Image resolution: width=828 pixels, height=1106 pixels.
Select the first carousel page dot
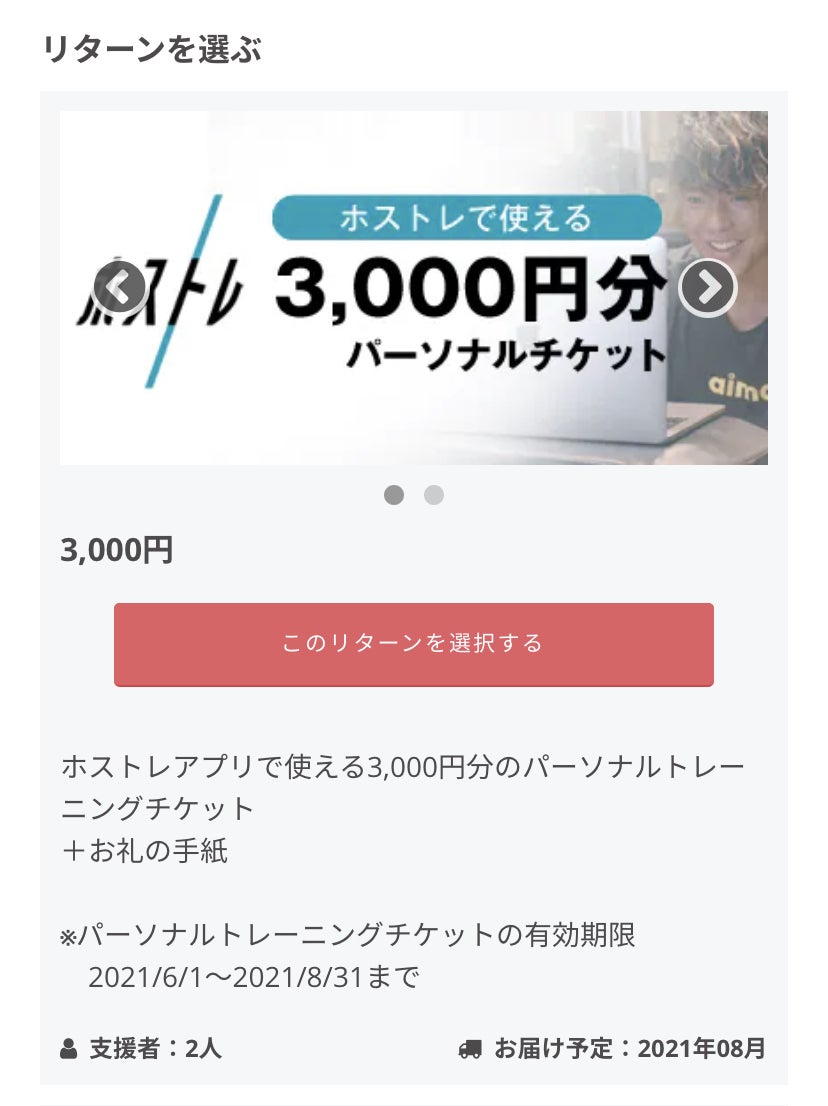[394, 495]
